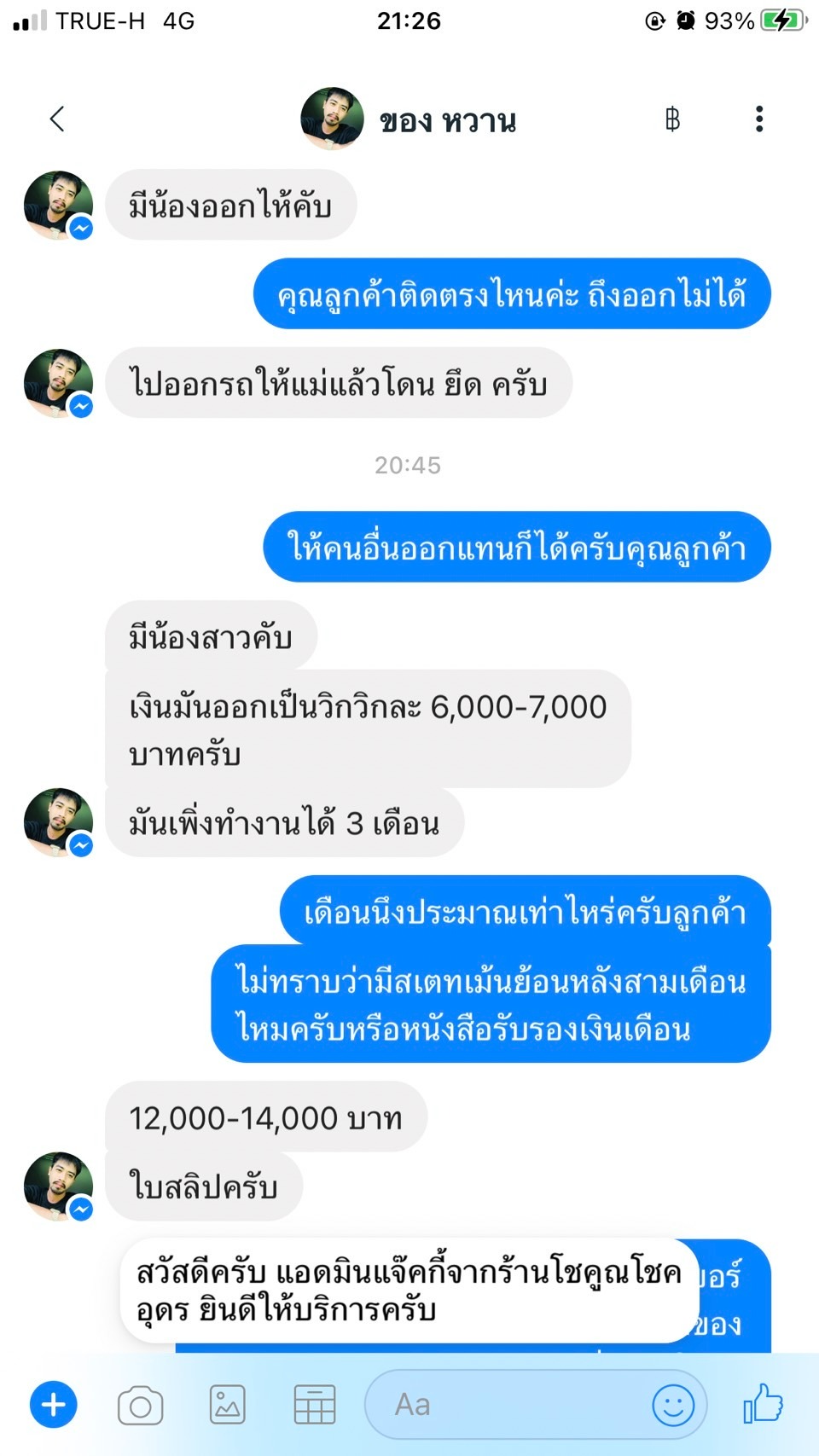Tap the baht payment icon
The height and width of the screenshot is (1456, 819).
click(x=672, y=119)
